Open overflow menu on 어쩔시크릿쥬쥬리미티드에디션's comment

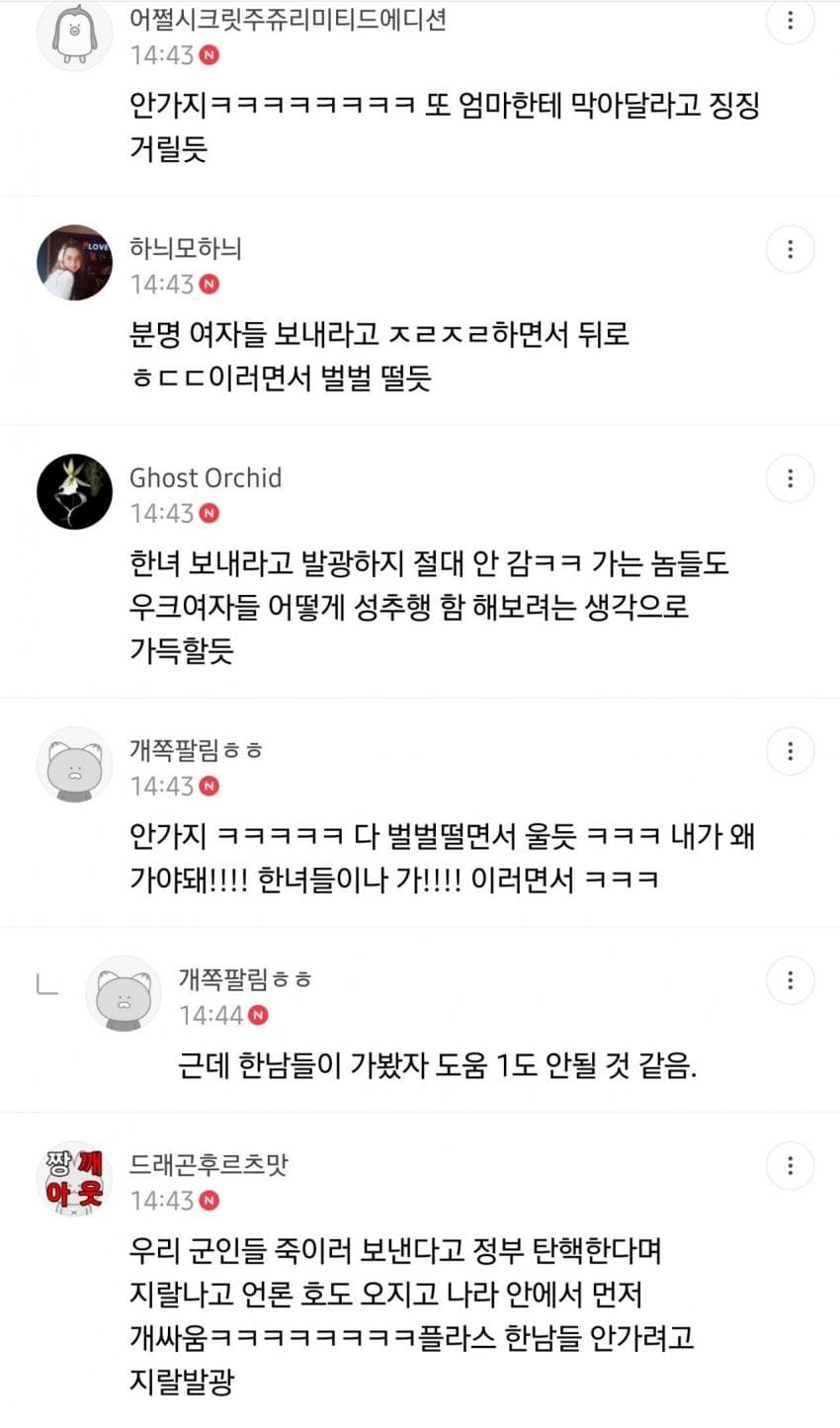point(790,21)
